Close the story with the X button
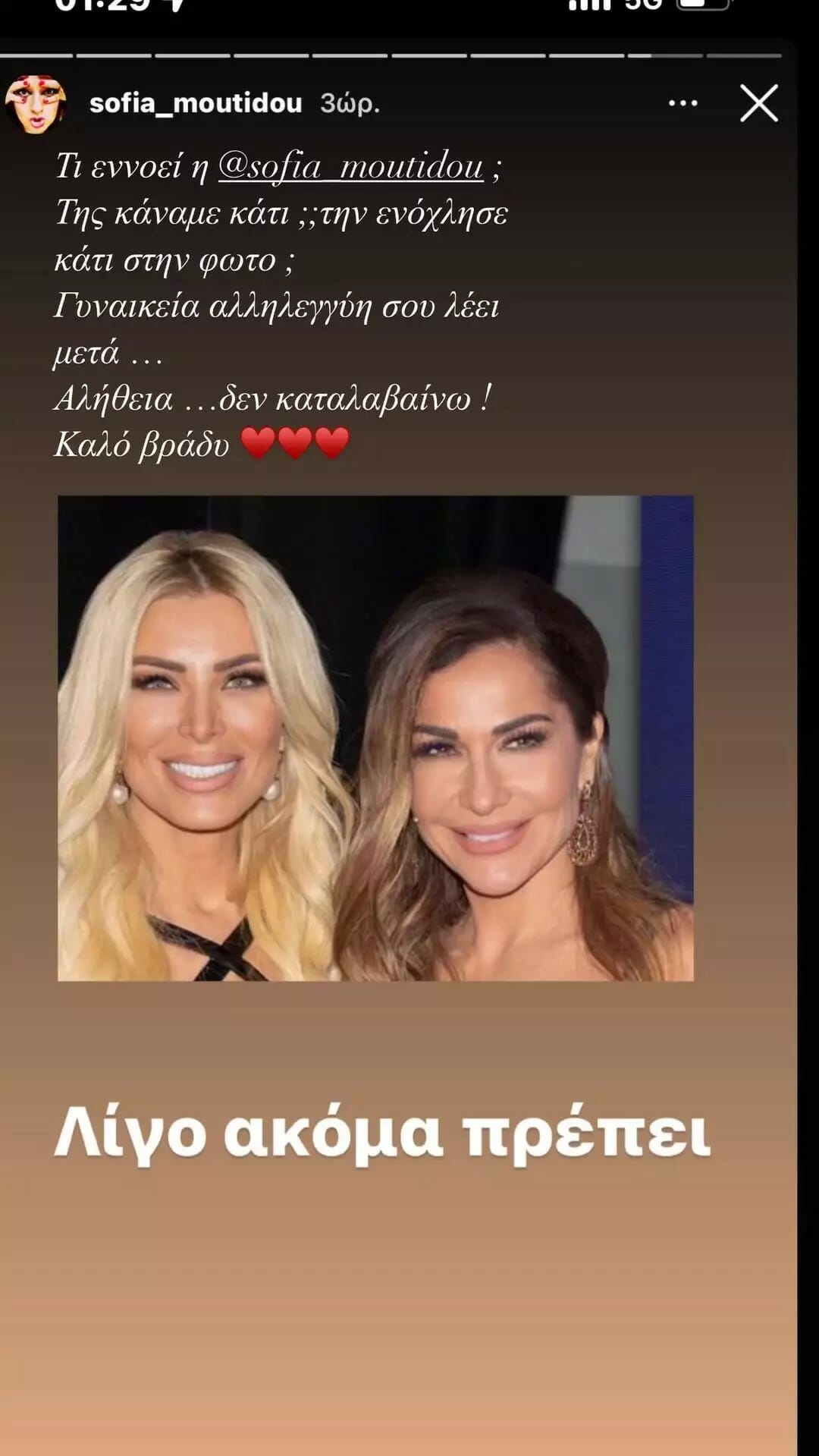This screenshot has height=1456, width=819. 758,103
